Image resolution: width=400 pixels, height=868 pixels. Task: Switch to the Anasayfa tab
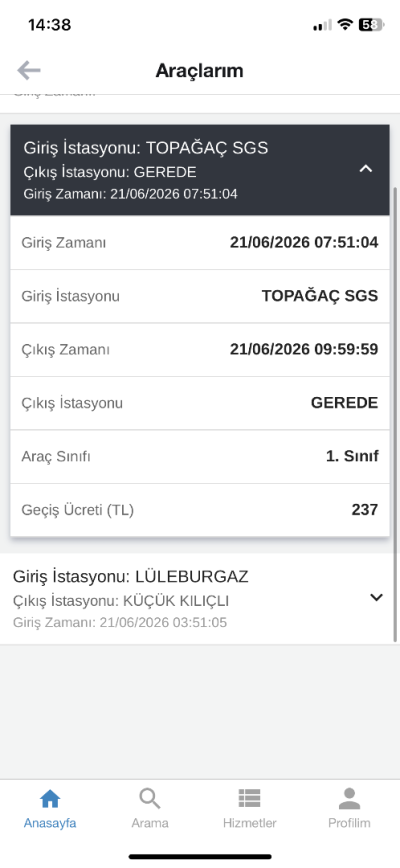(50, 809)
